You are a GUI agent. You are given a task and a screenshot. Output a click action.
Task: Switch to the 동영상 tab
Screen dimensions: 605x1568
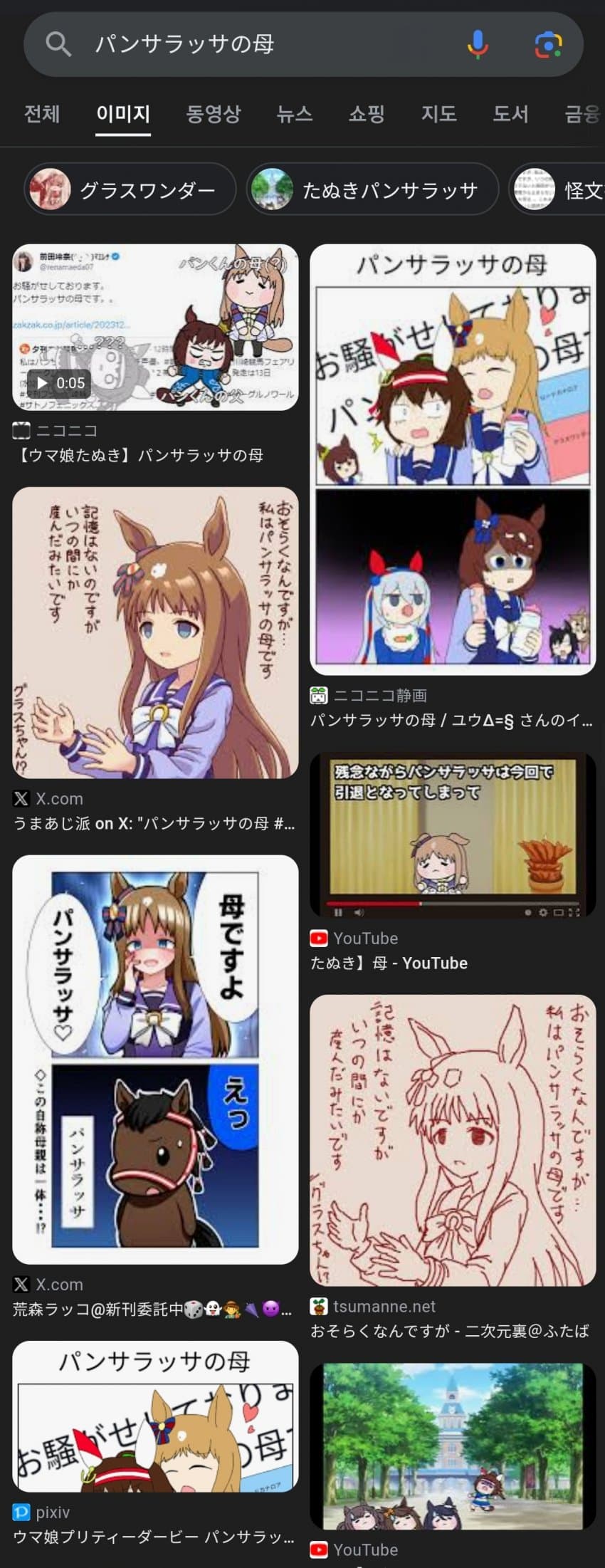pos(213,114)
